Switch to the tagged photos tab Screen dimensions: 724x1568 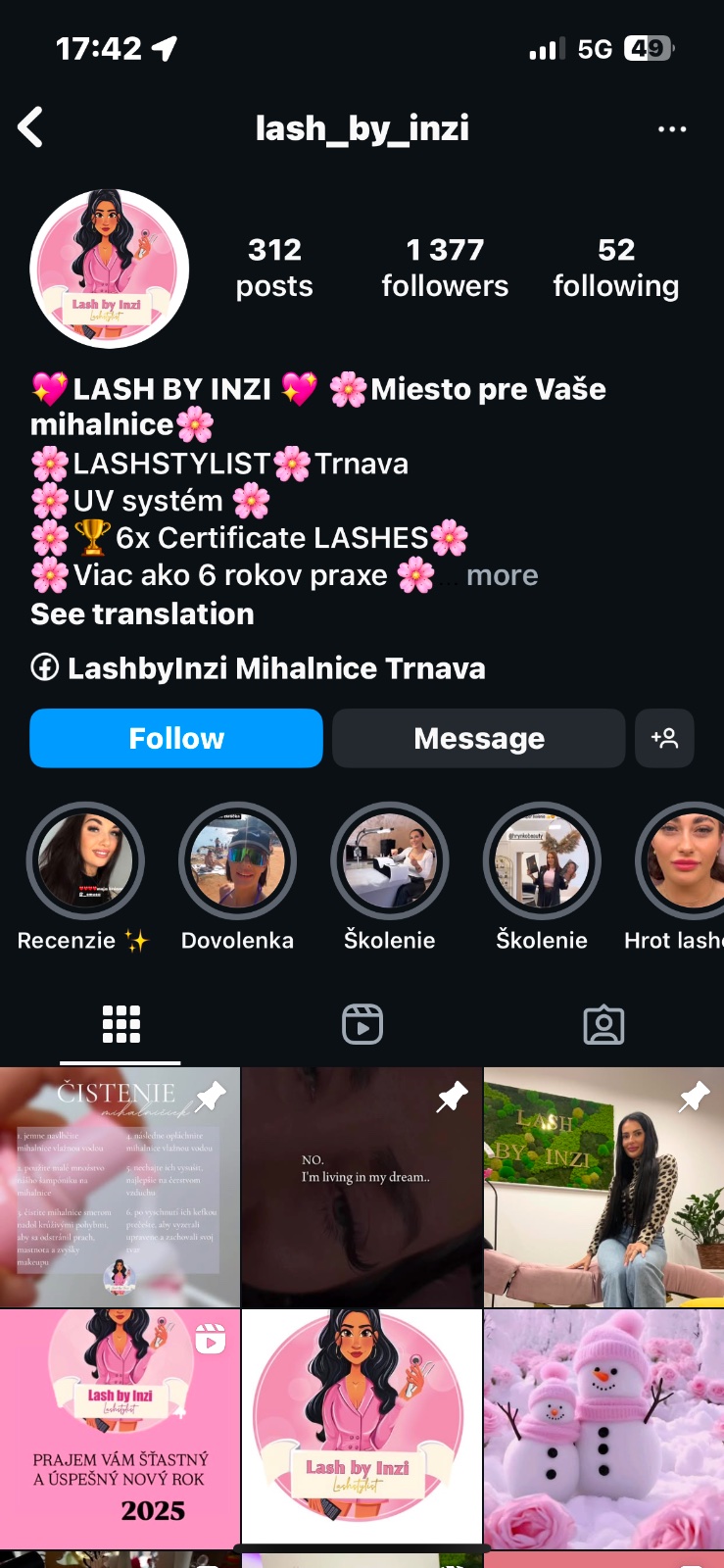[603, 1025]
